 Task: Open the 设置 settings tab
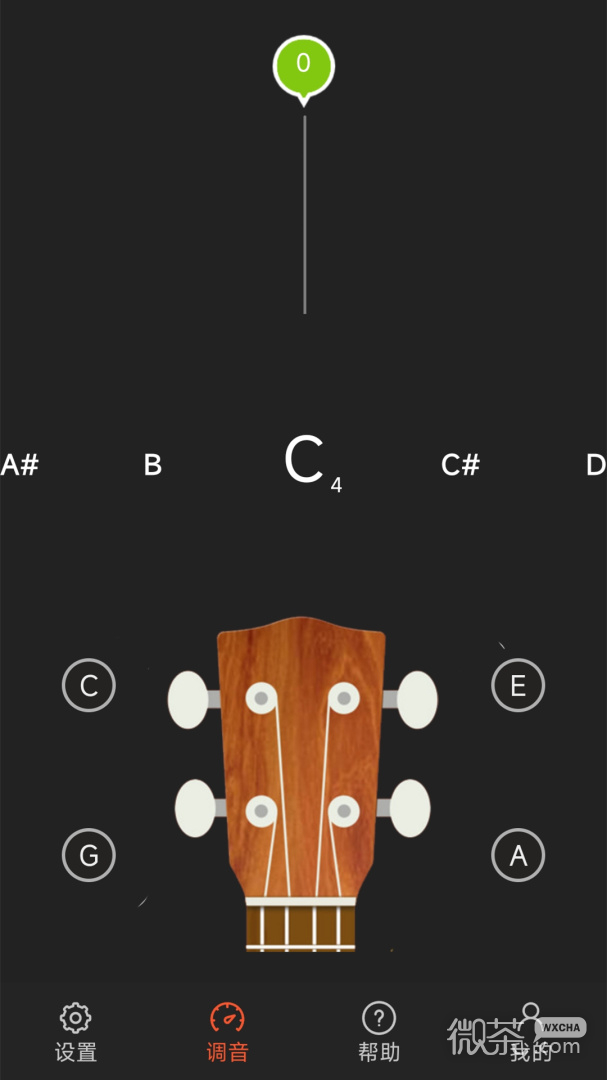[x=76, y=1033]
